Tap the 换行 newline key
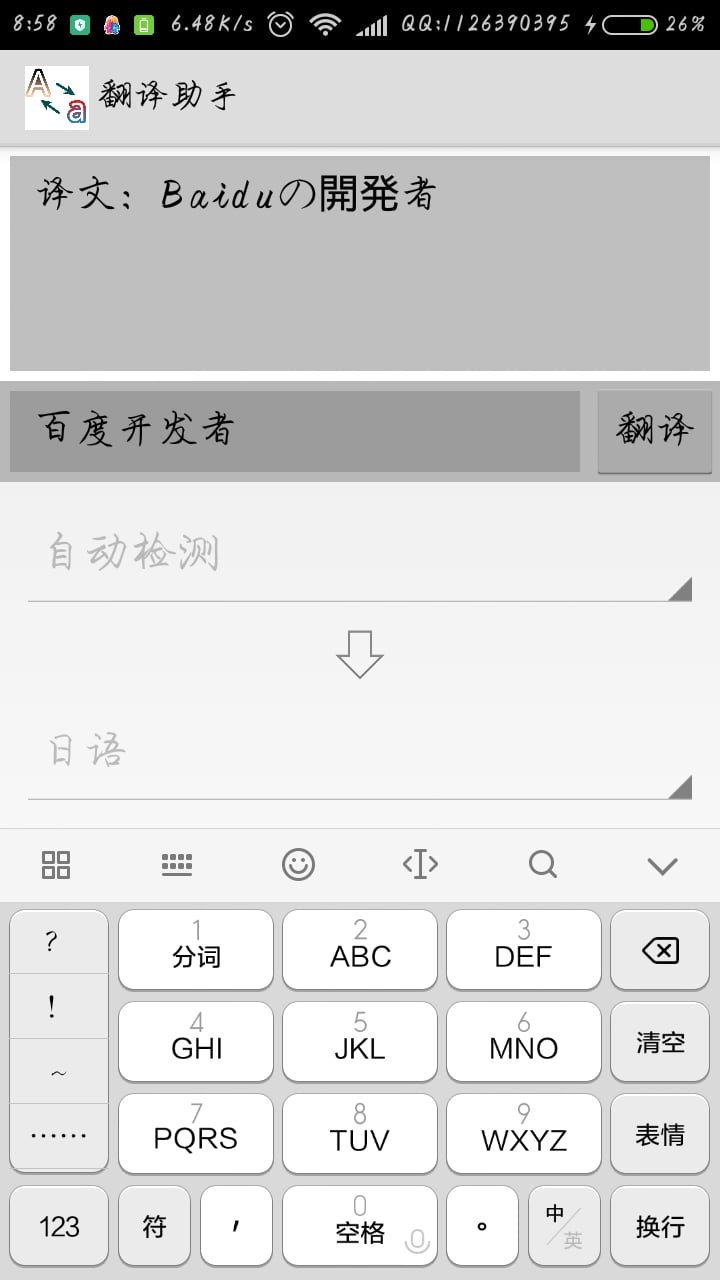Screen dimensions: 720x1280 (660, 1226)
